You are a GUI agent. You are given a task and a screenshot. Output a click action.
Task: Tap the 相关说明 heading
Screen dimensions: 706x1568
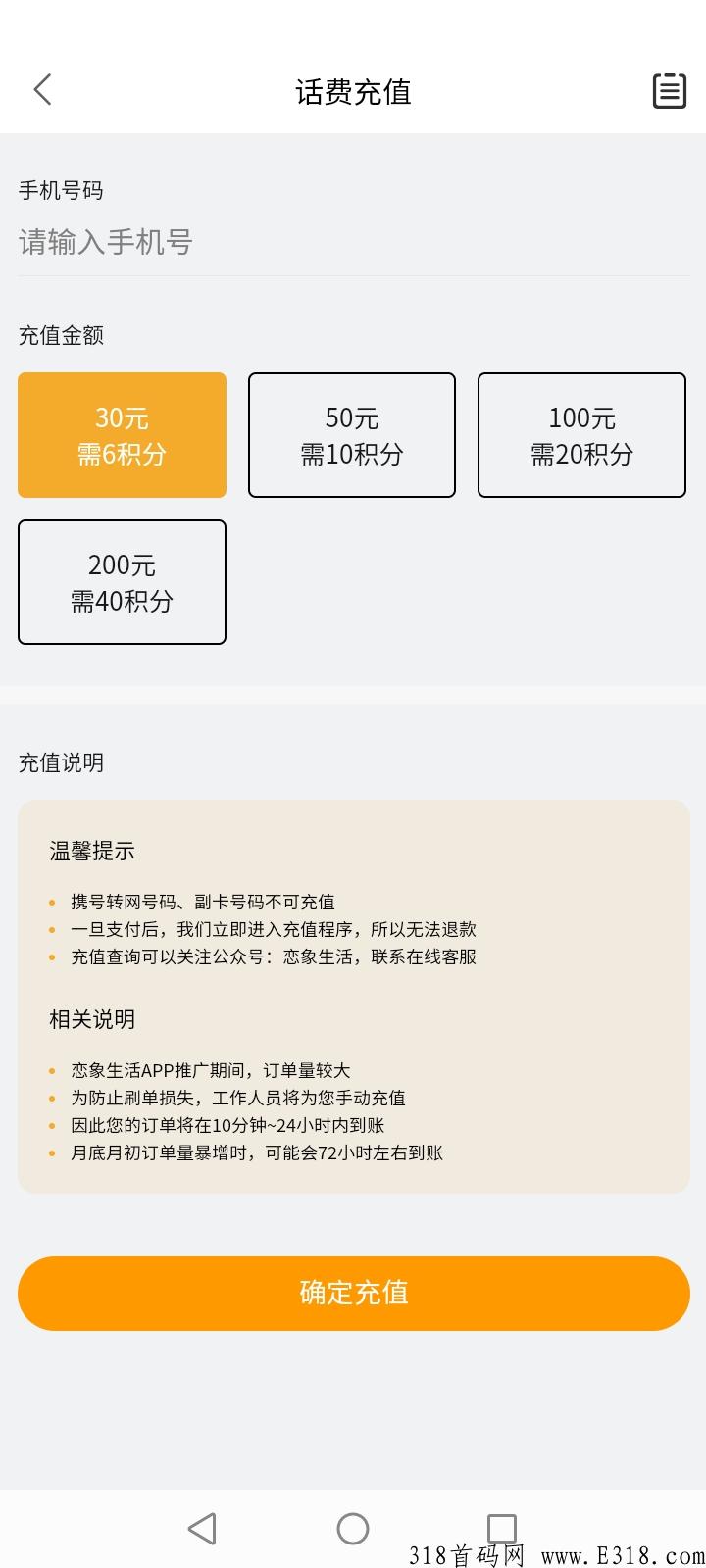[91, 1019]
